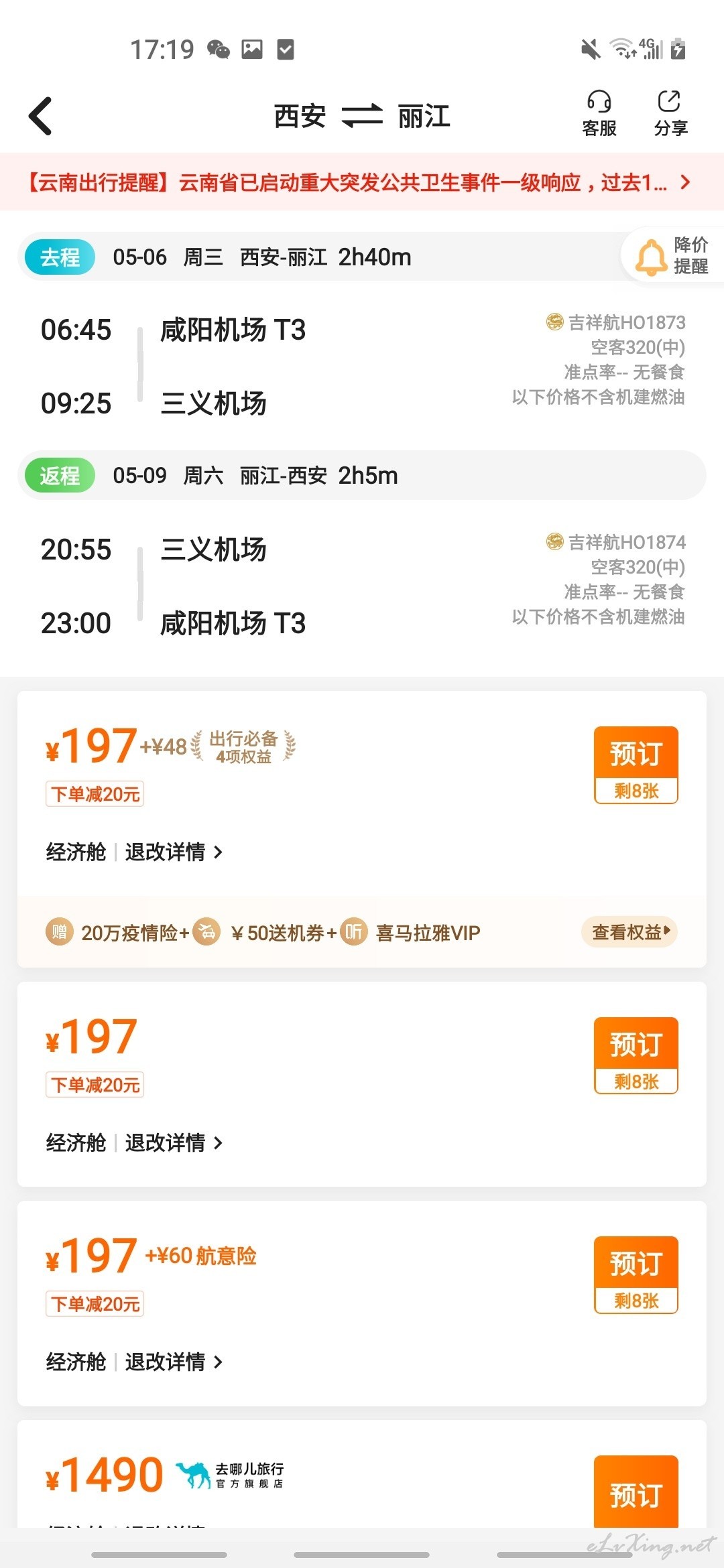
Task: Open 查看权益 benefits details
Action: (630, 931)
